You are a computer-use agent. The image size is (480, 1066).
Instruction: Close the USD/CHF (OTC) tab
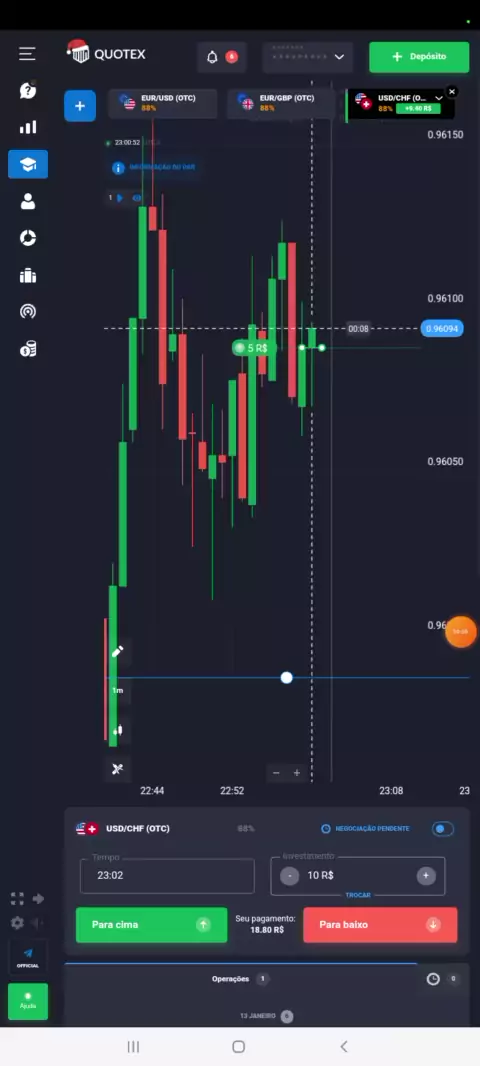coord(452,91)
